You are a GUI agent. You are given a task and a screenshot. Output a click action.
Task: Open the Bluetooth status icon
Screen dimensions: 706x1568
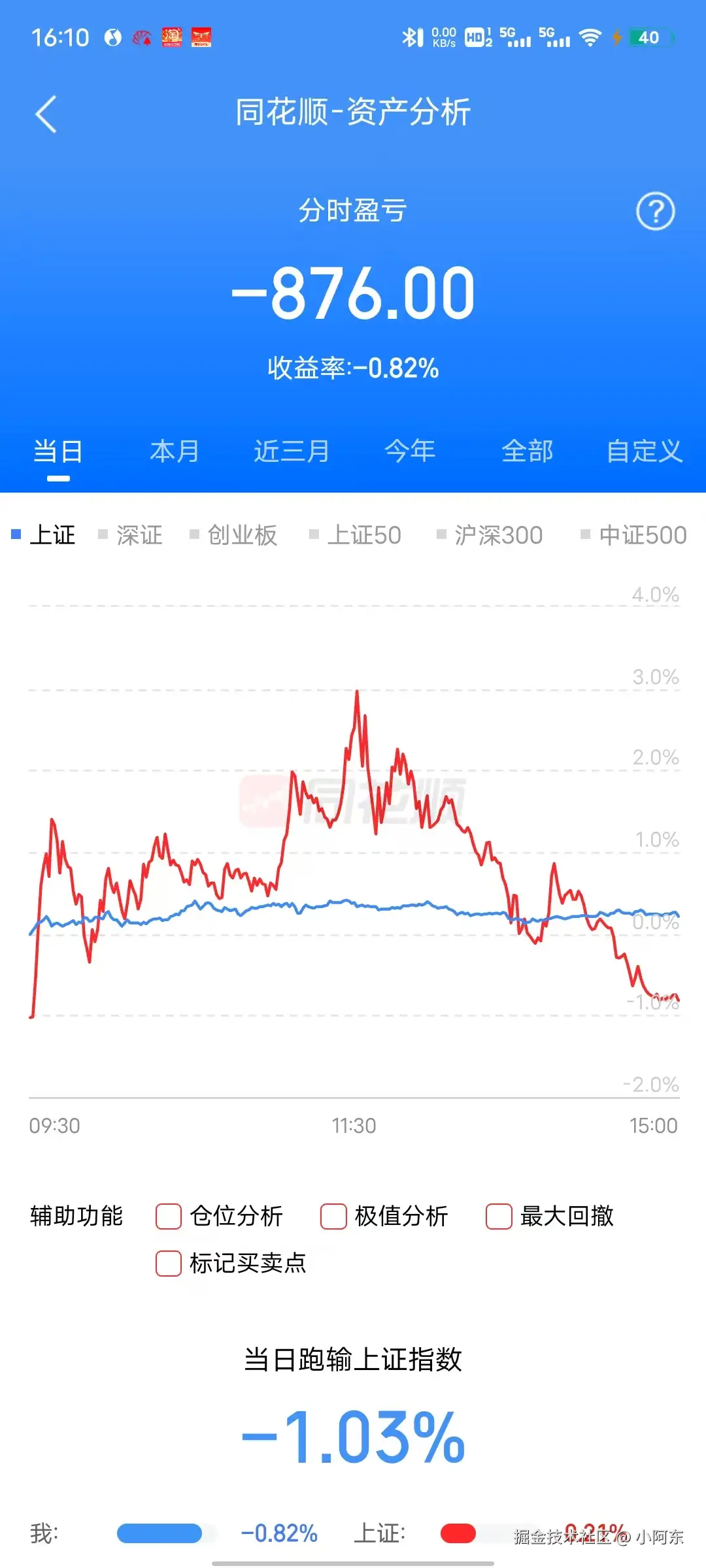[412, 37]
